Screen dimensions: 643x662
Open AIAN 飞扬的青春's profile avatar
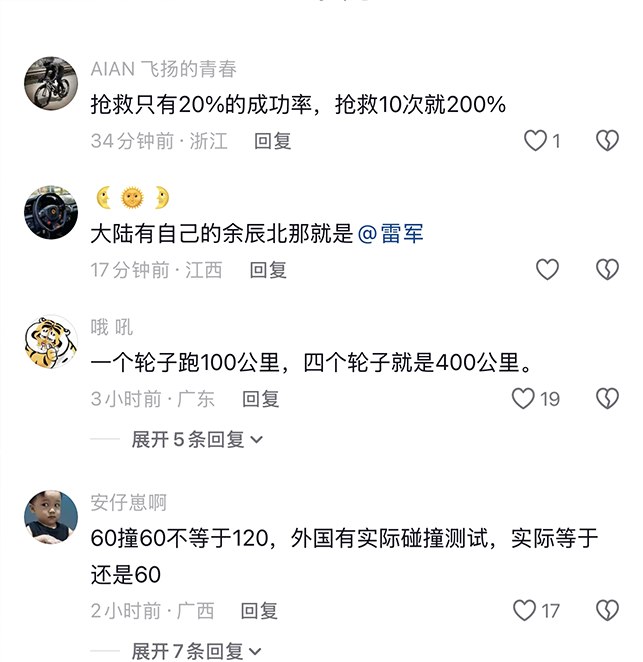click(50, 83)
